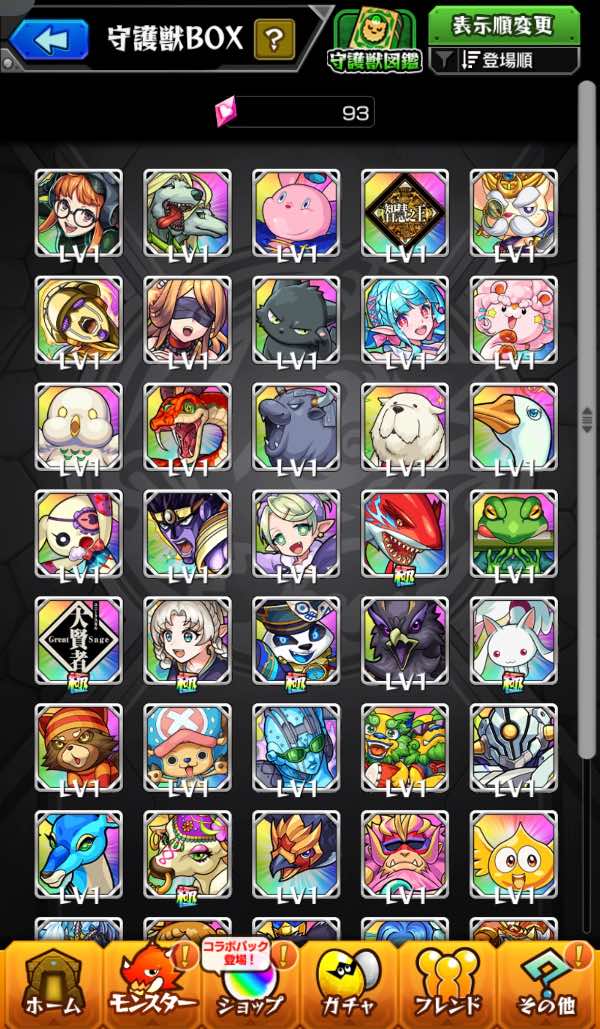Open the 登場順 filter dropdown
Image resolution: width=600 pixels, height=1029 pixels.
click(x=504, y=60)
